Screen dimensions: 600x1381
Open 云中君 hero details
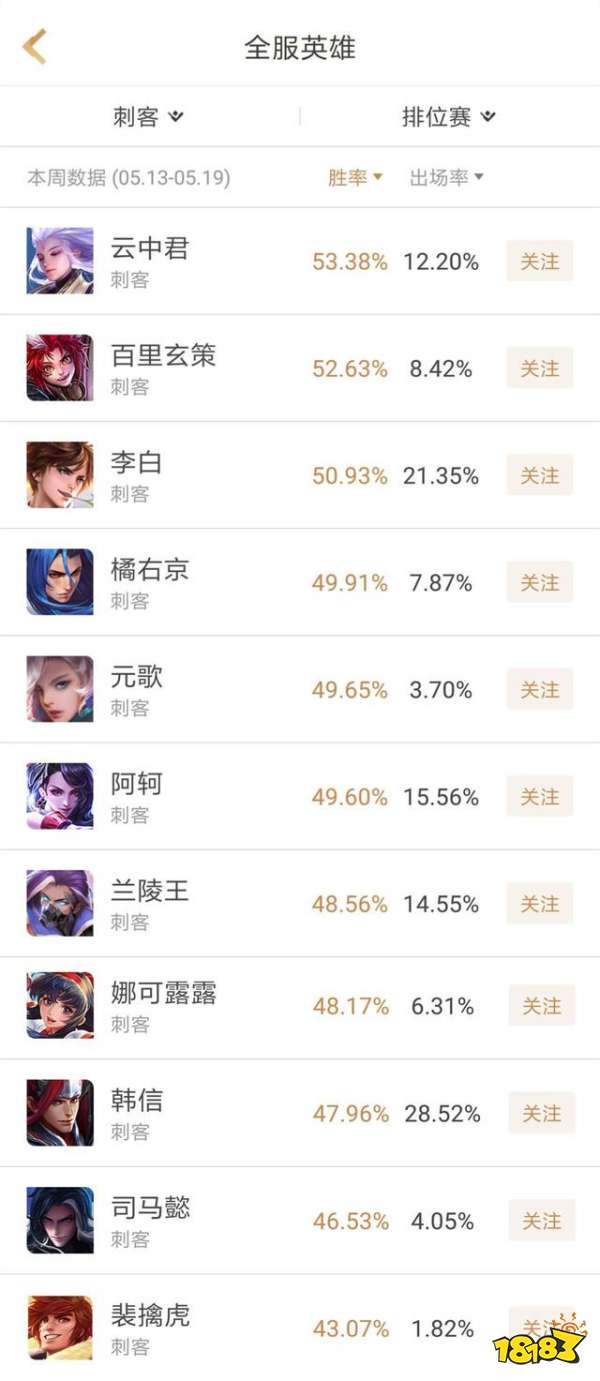tap(150, 262)
